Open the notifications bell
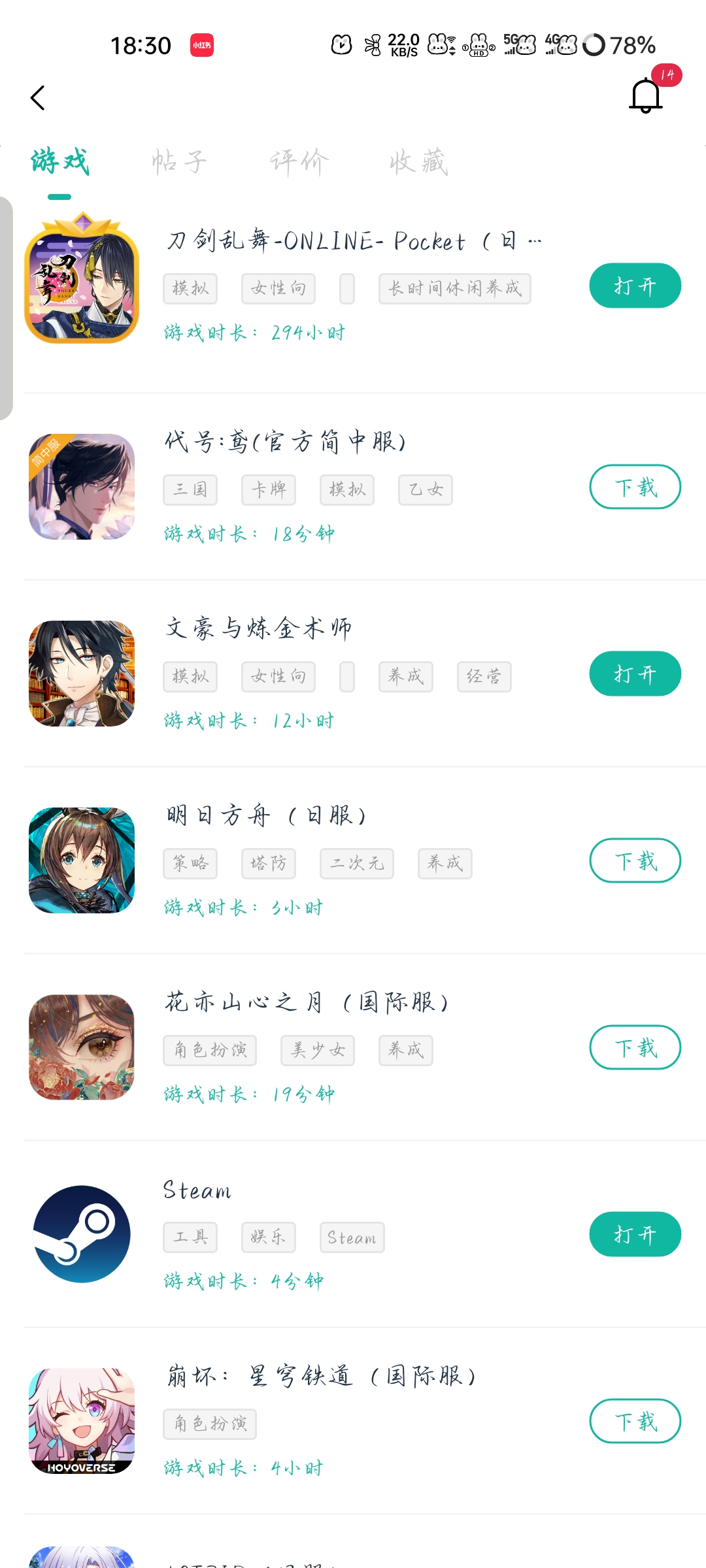706x1568 pixels. [x=646, y=96]
